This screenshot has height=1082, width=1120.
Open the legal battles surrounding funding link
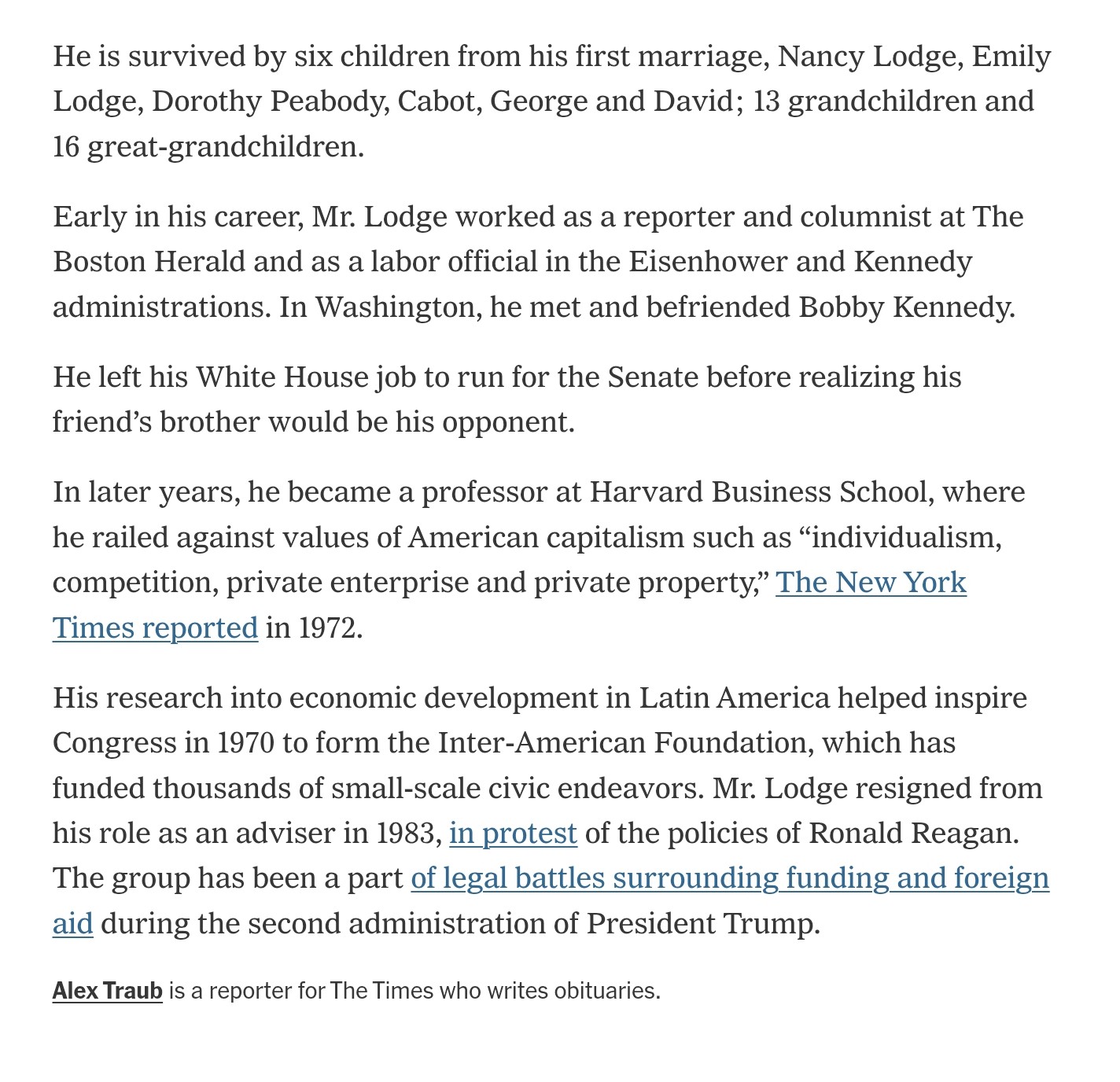point(729,878)
